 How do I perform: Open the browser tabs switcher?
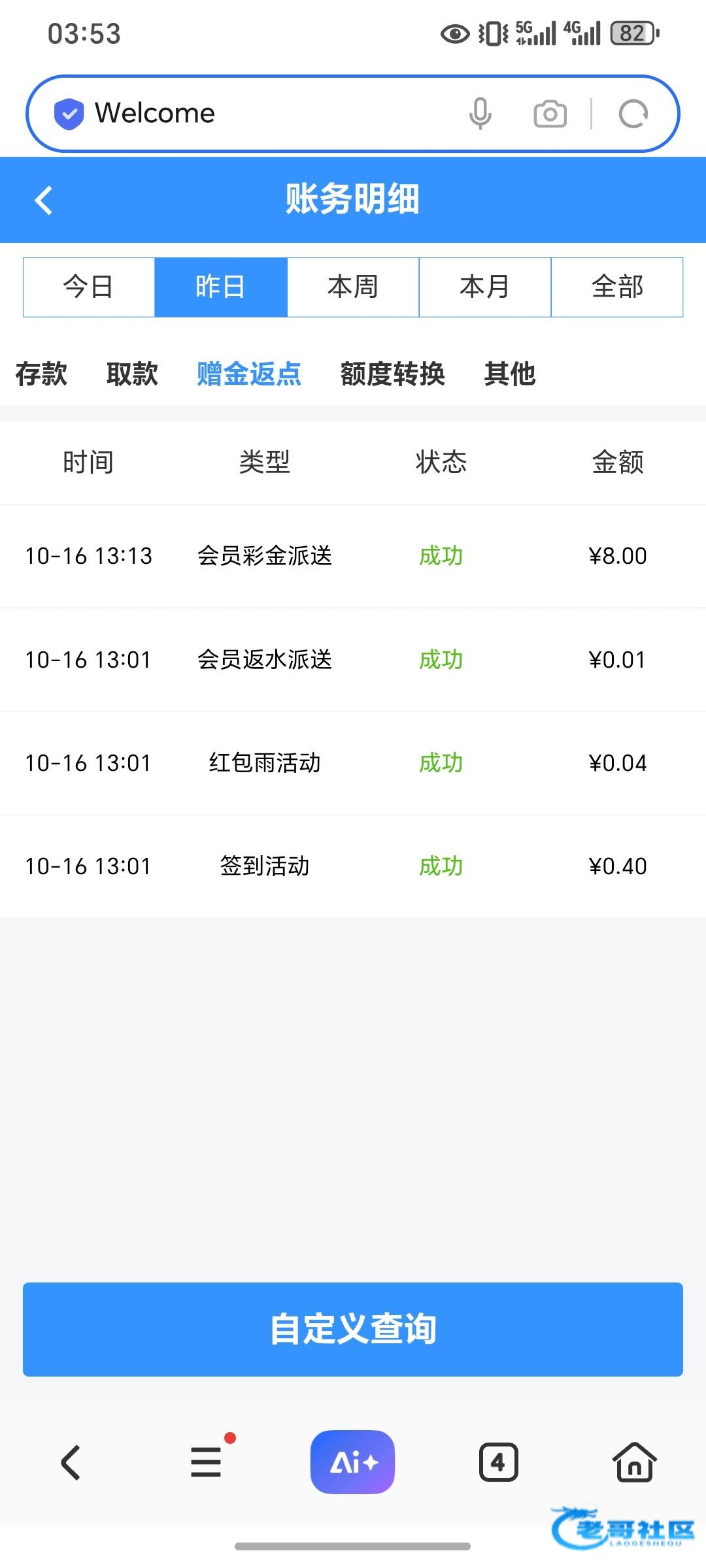click(499, 1462)
